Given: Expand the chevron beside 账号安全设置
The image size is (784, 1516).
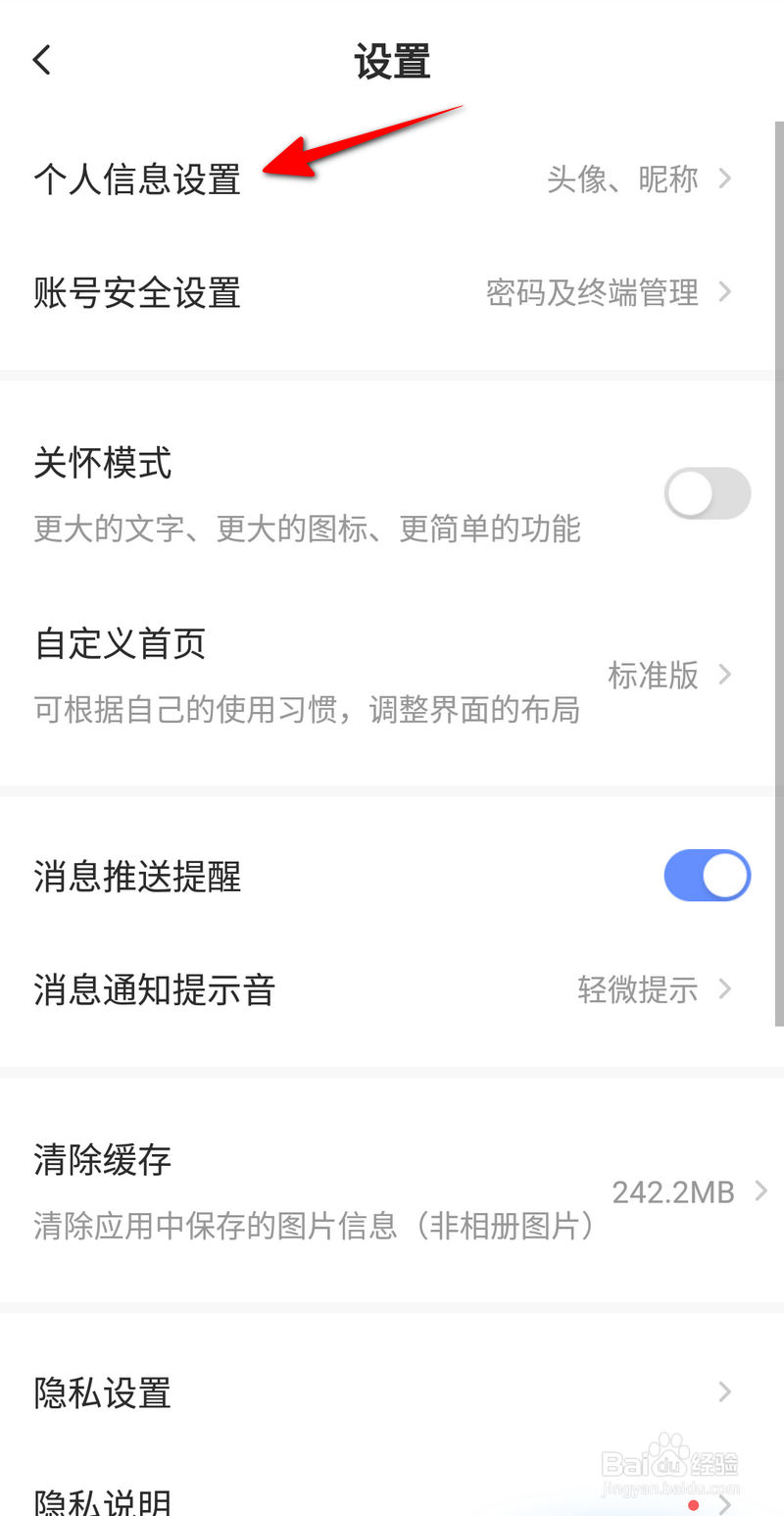Looking at the screenshot, I should [724, 292].
